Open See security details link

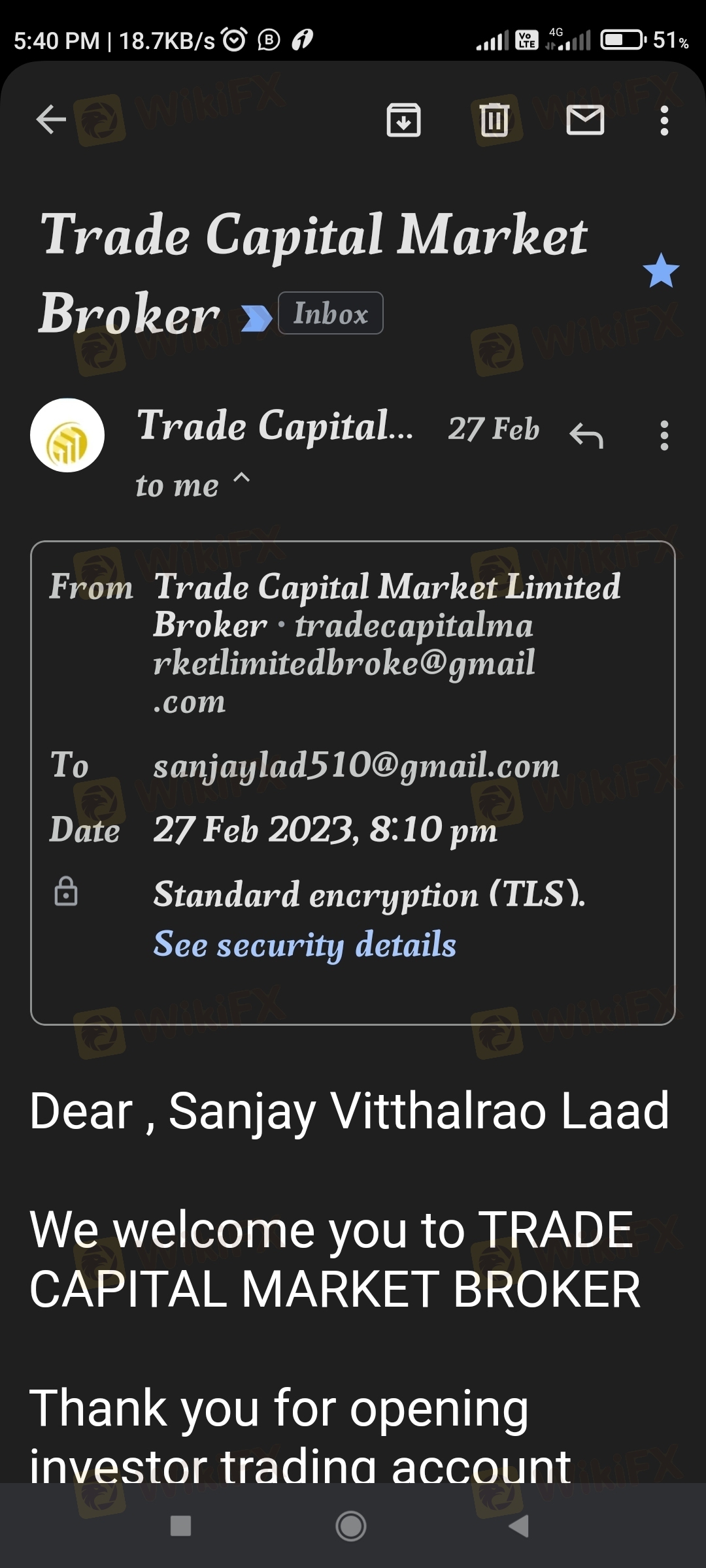[x=305, y=945]
